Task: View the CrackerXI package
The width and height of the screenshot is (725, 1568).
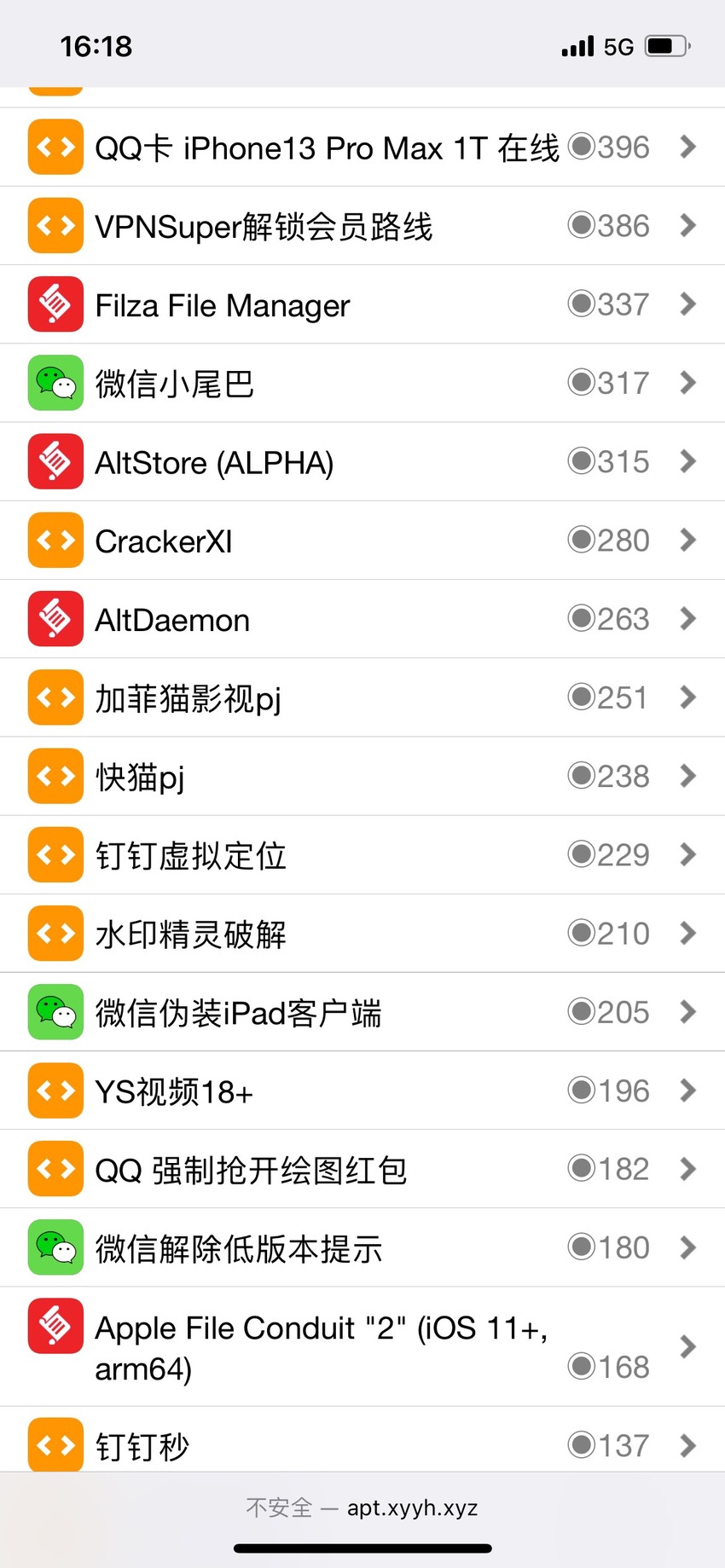Action: pos(362,540)
